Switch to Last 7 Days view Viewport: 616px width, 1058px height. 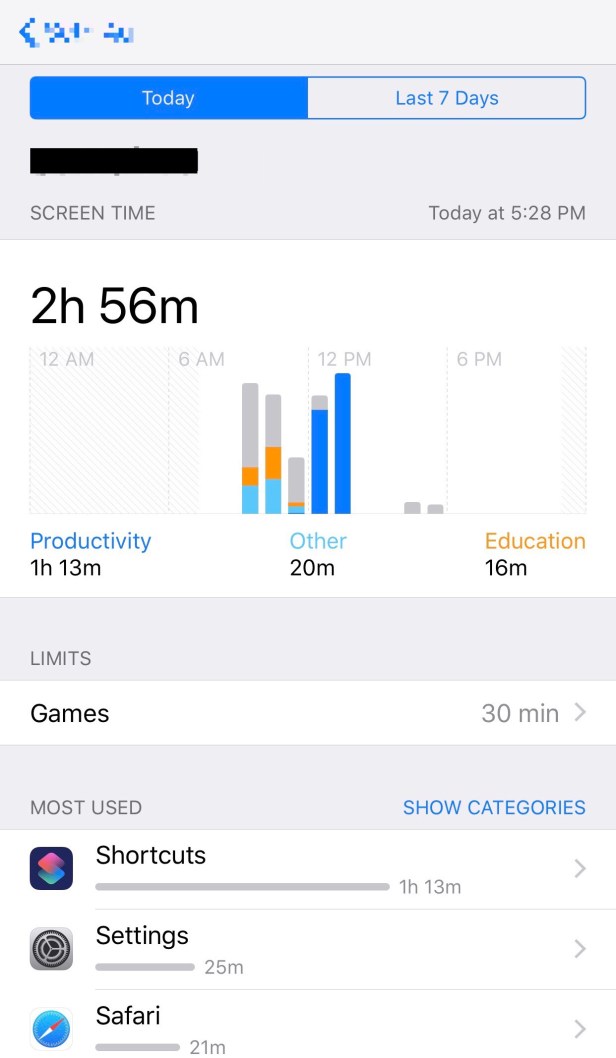click(x=446, y=98)
